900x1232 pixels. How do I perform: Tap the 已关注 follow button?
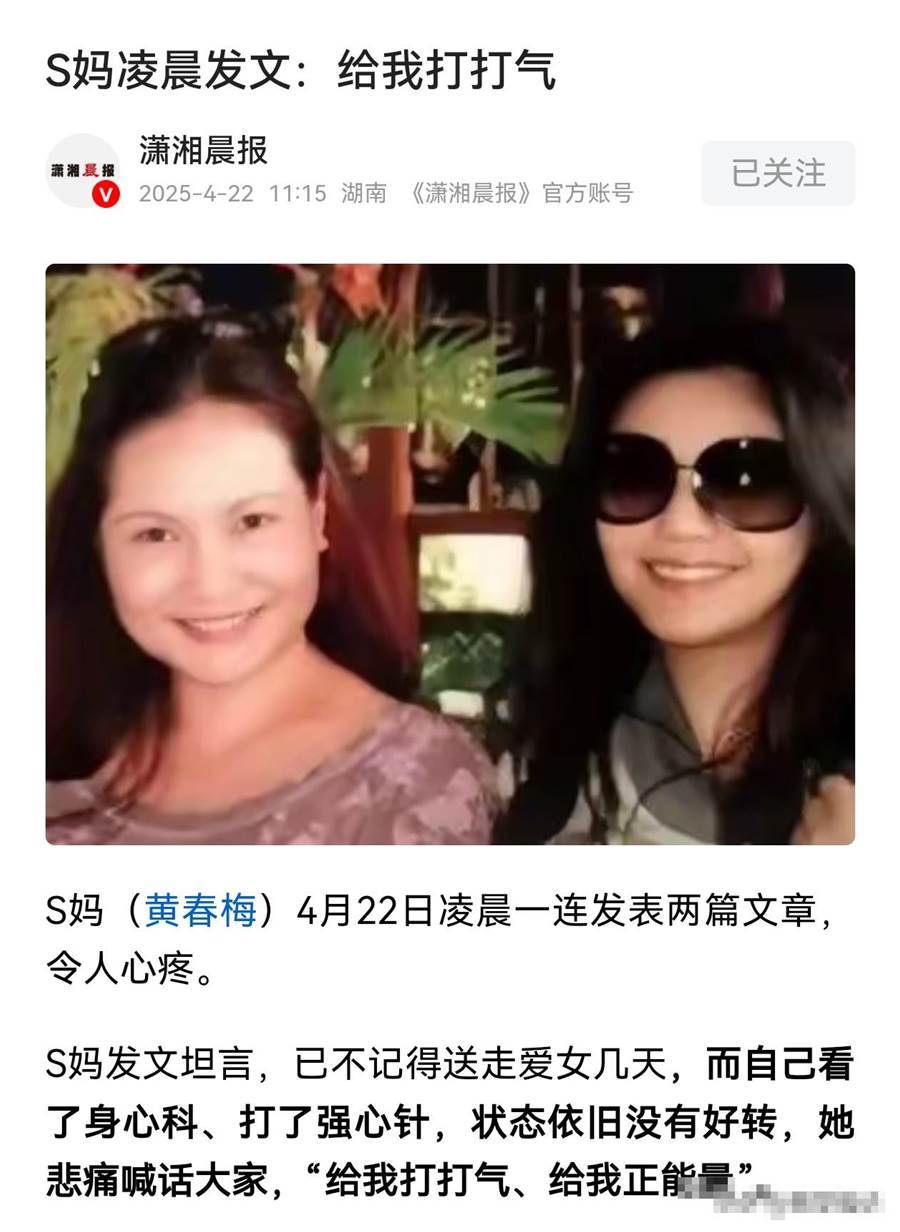(778, 173)
